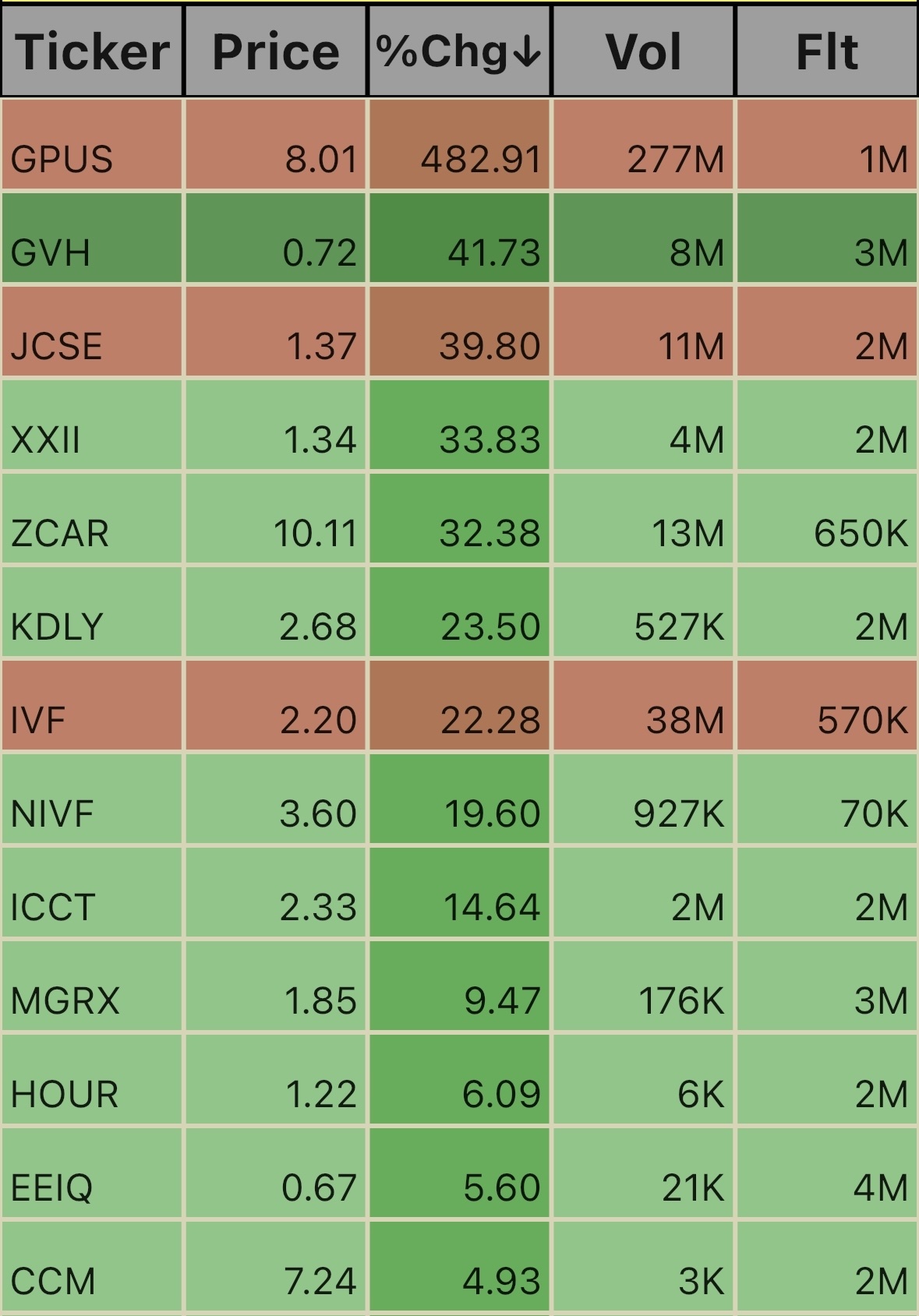View the EEIQ row

52,1187
